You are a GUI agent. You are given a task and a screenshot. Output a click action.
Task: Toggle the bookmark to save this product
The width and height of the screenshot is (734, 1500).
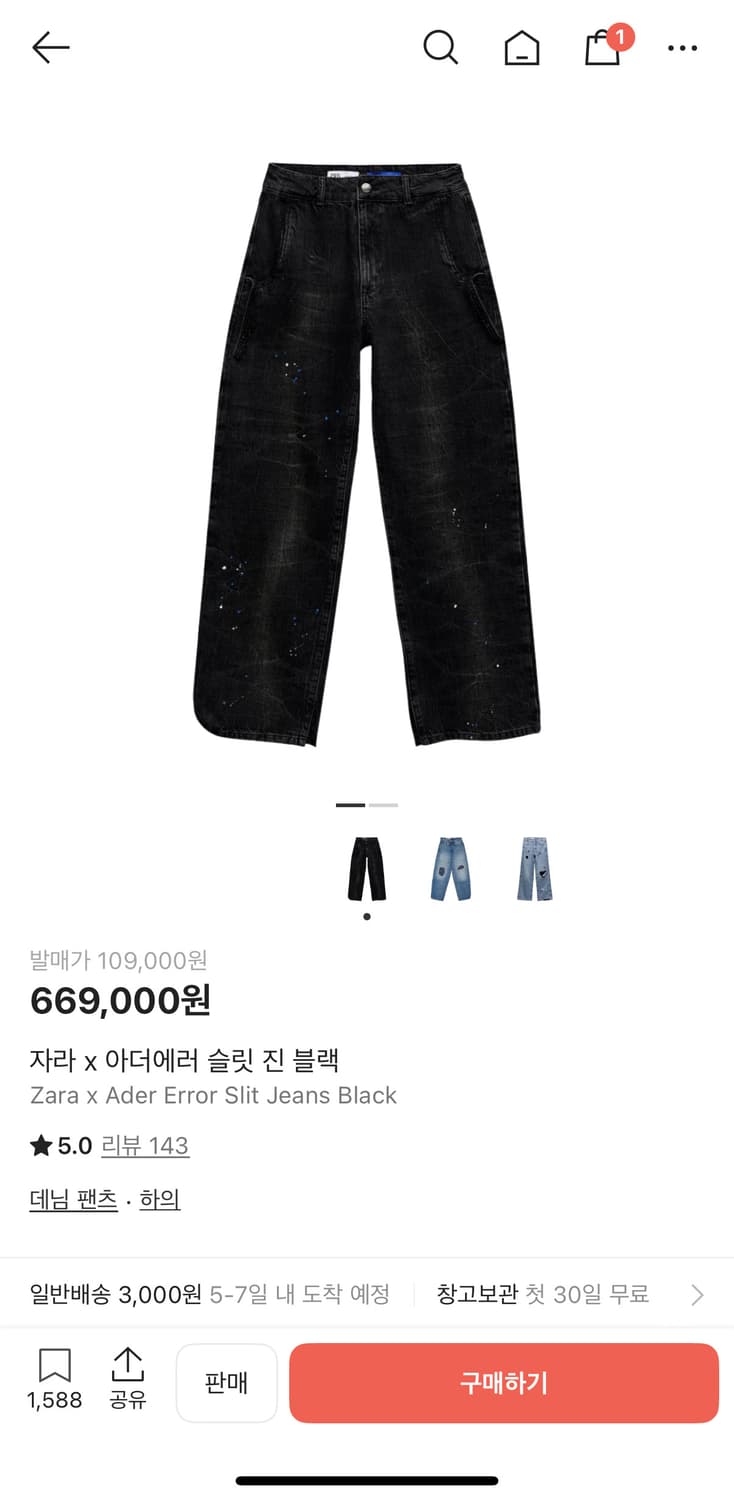click(55, 1365)
